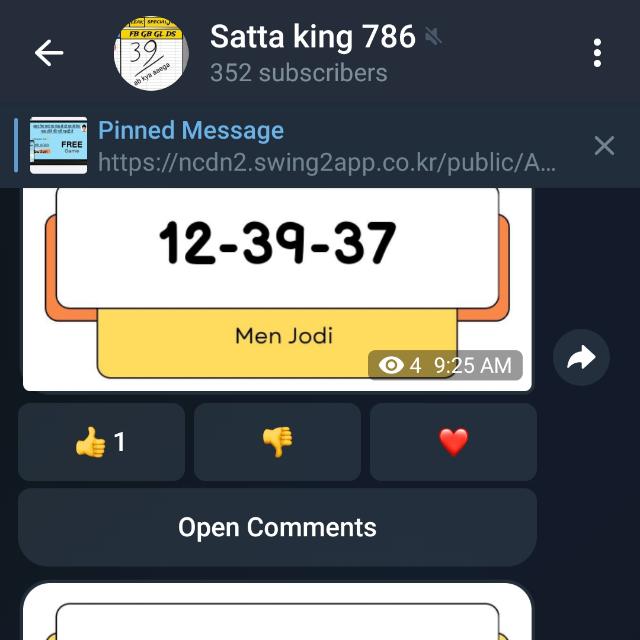Open the three-dot overflow menu

tap(597, 53)
